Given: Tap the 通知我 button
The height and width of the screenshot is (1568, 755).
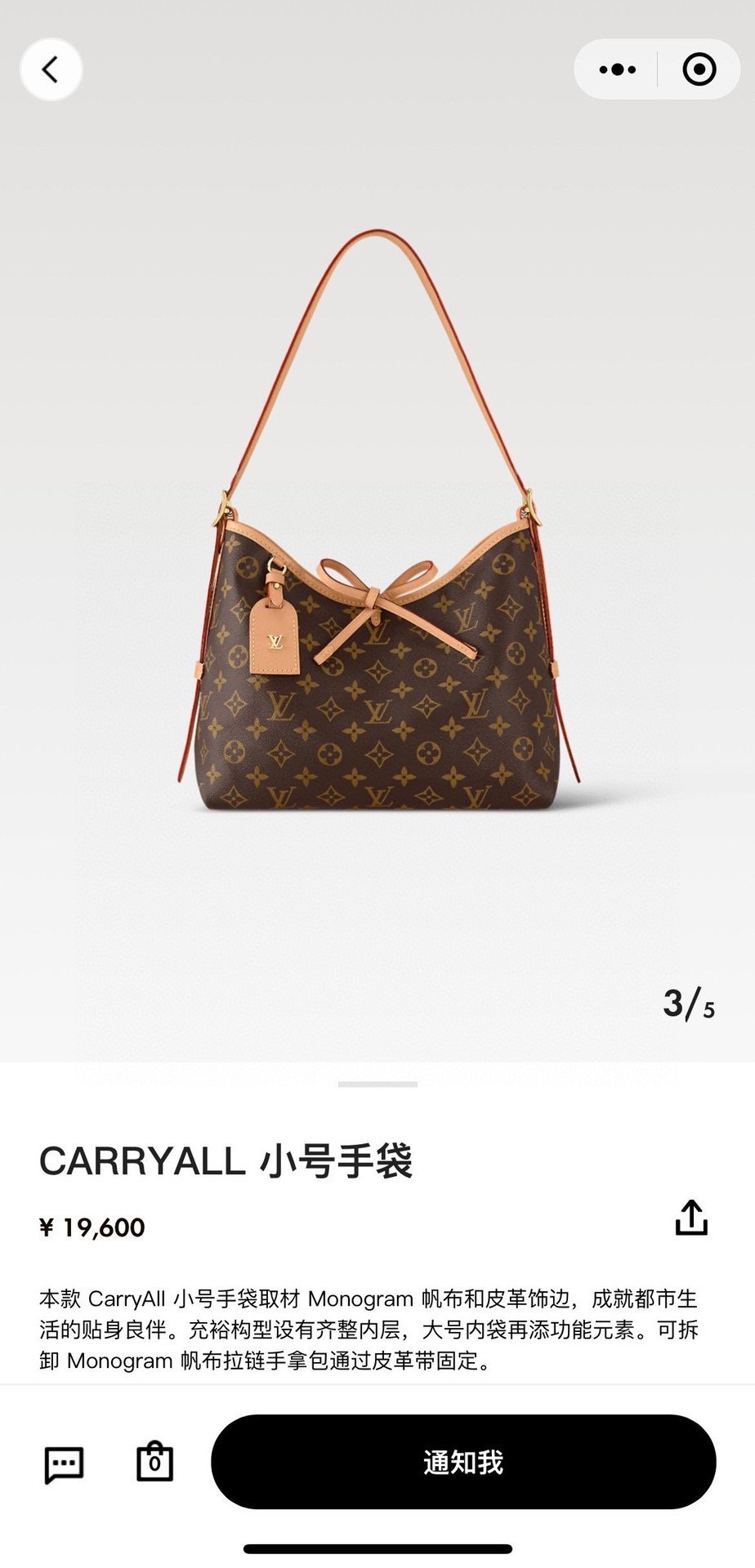Looking at the screenshot, I should (463, 1462).
